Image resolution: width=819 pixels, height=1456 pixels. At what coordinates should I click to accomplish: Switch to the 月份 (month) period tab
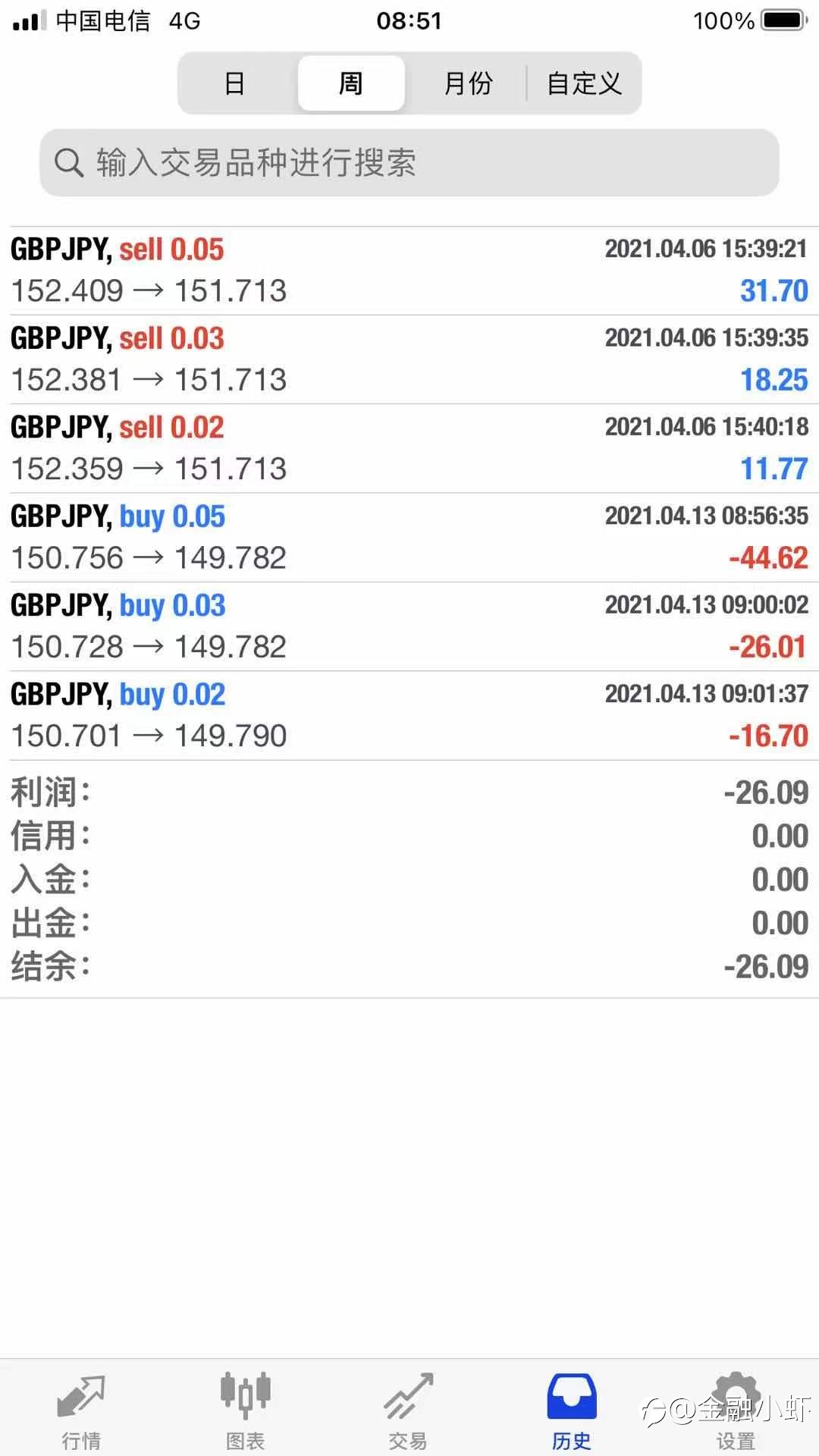[x=468, y=83]
